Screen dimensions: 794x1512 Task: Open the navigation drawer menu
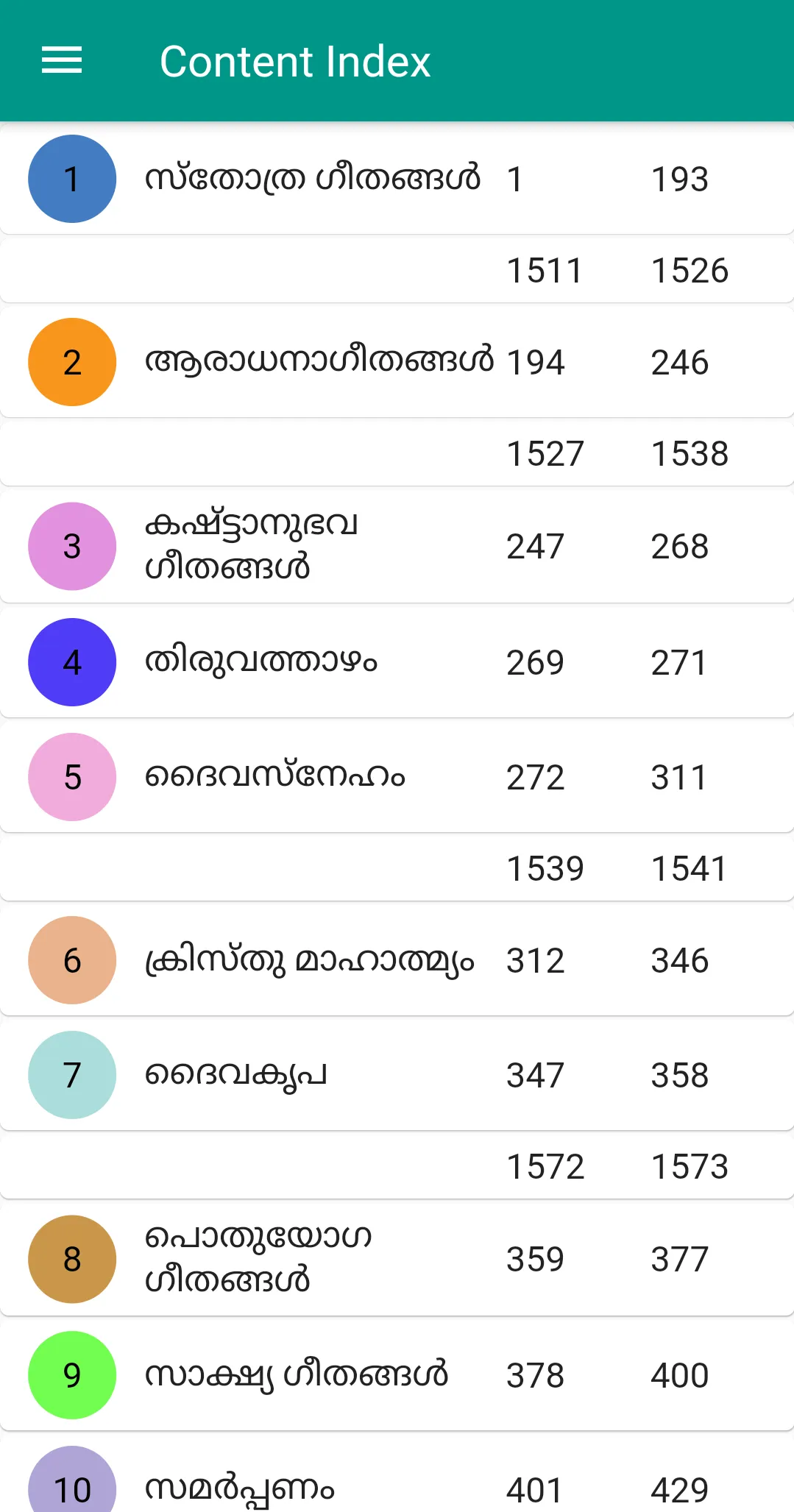pos(62,60)
